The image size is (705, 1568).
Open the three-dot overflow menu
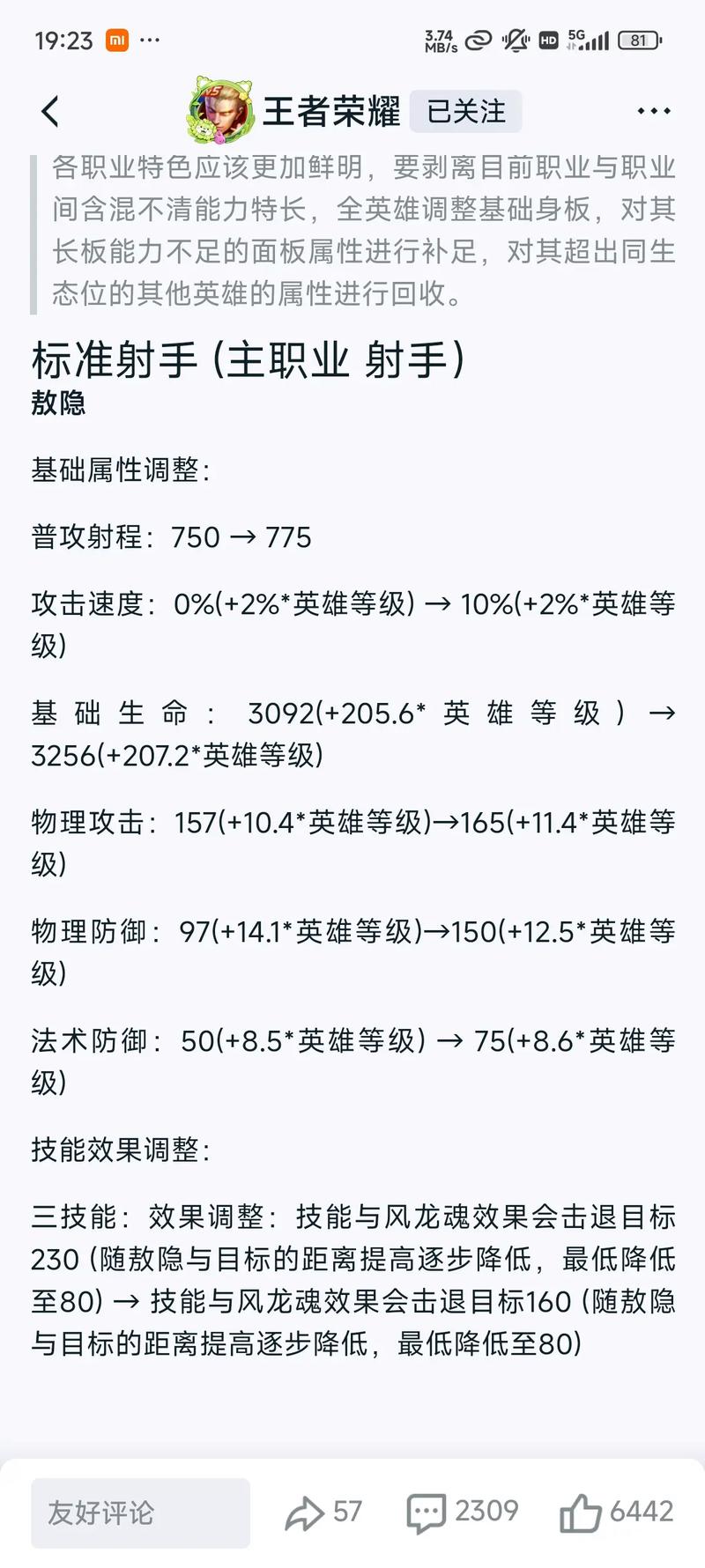(653, 112)
